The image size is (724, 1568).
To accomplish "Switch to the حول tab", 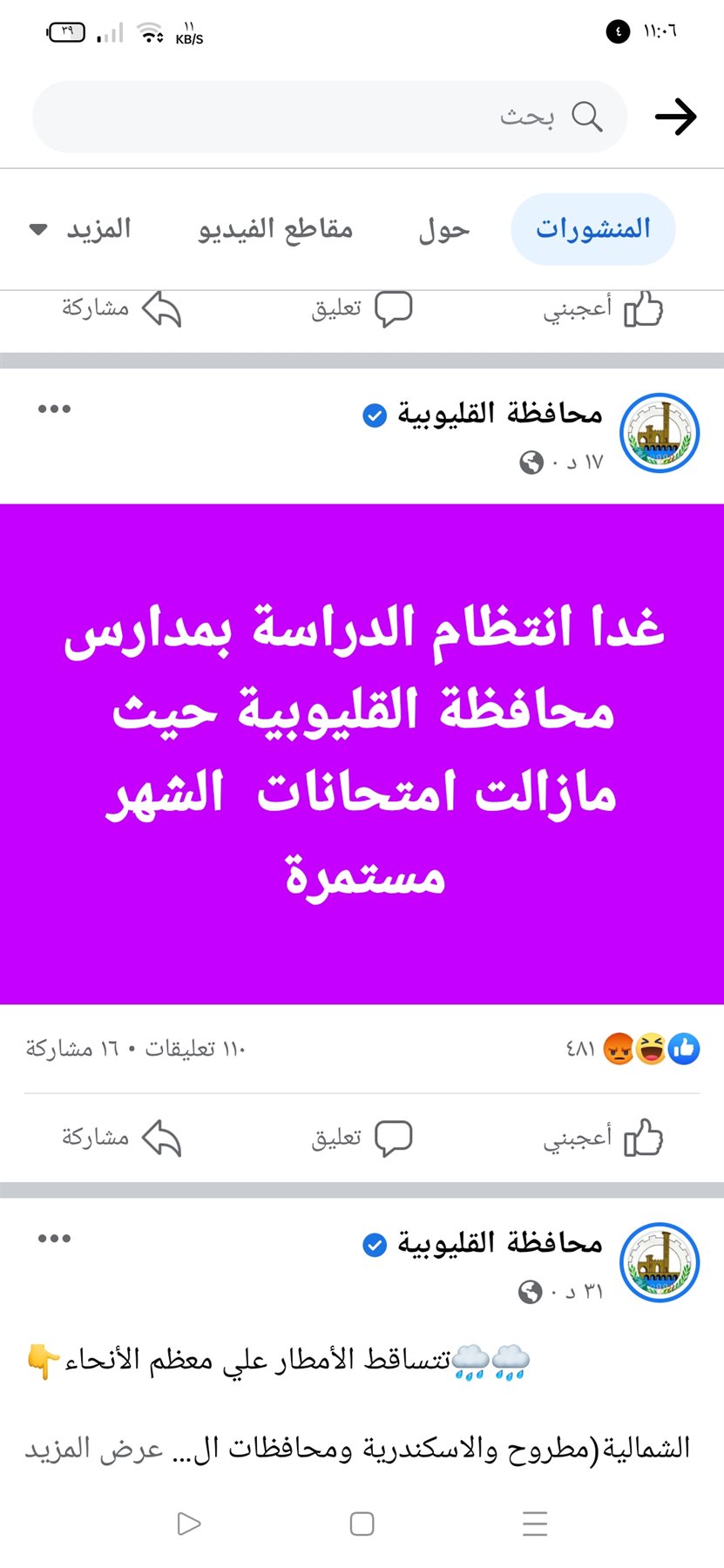I will (x=443, y=230).
